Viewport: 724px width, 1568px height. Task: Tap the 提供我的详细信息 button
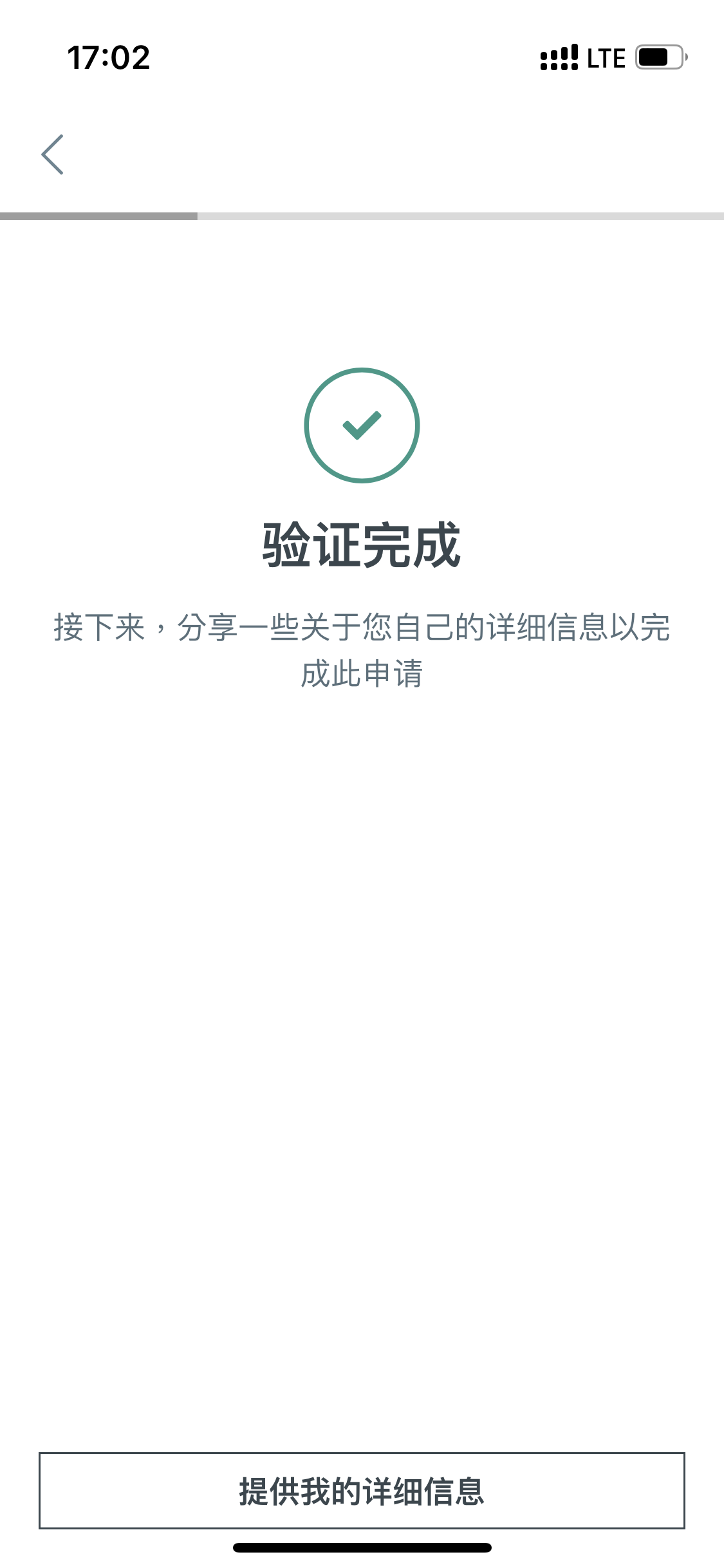coord(362,1490)
